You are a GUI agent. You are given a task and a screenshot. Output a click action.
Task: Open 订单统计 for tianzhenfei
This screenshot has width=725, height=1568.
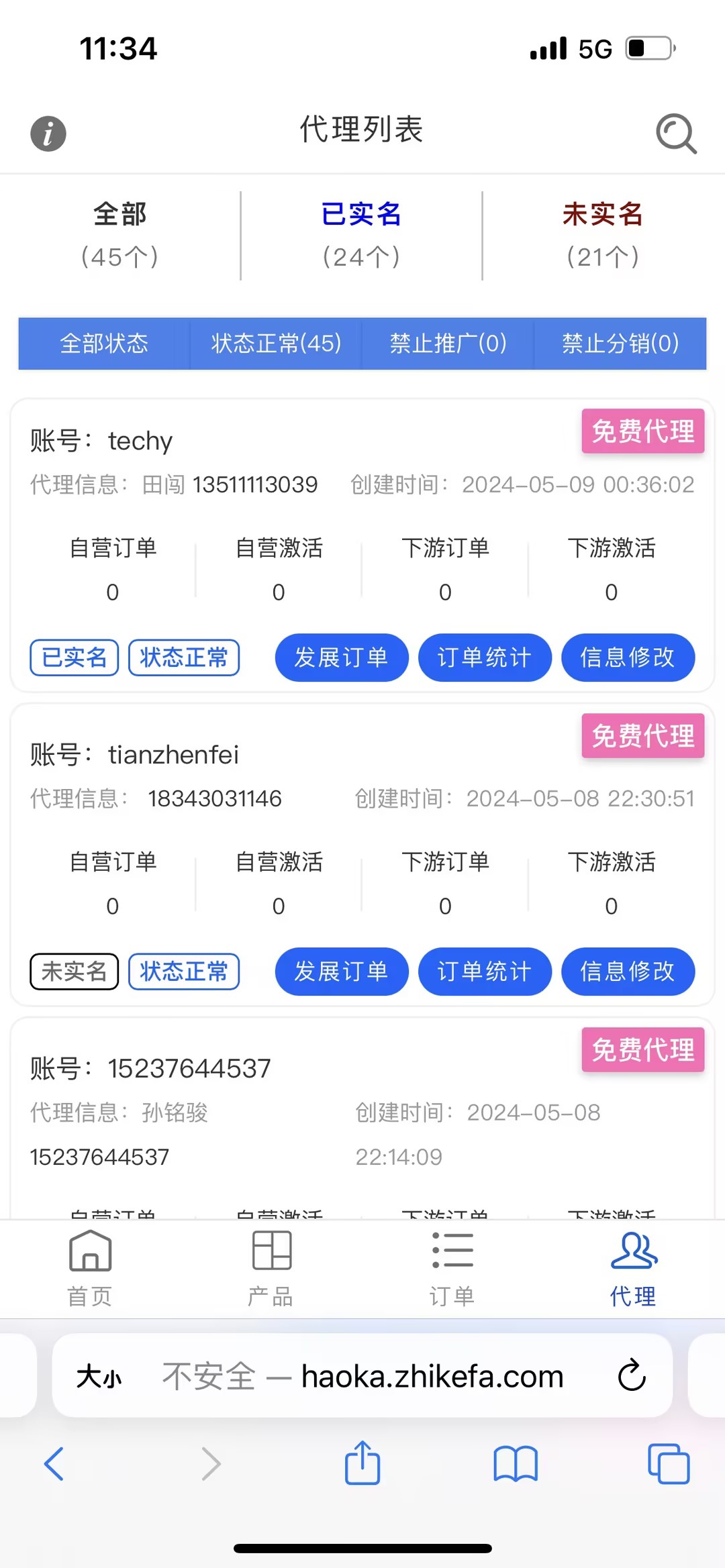485,972
